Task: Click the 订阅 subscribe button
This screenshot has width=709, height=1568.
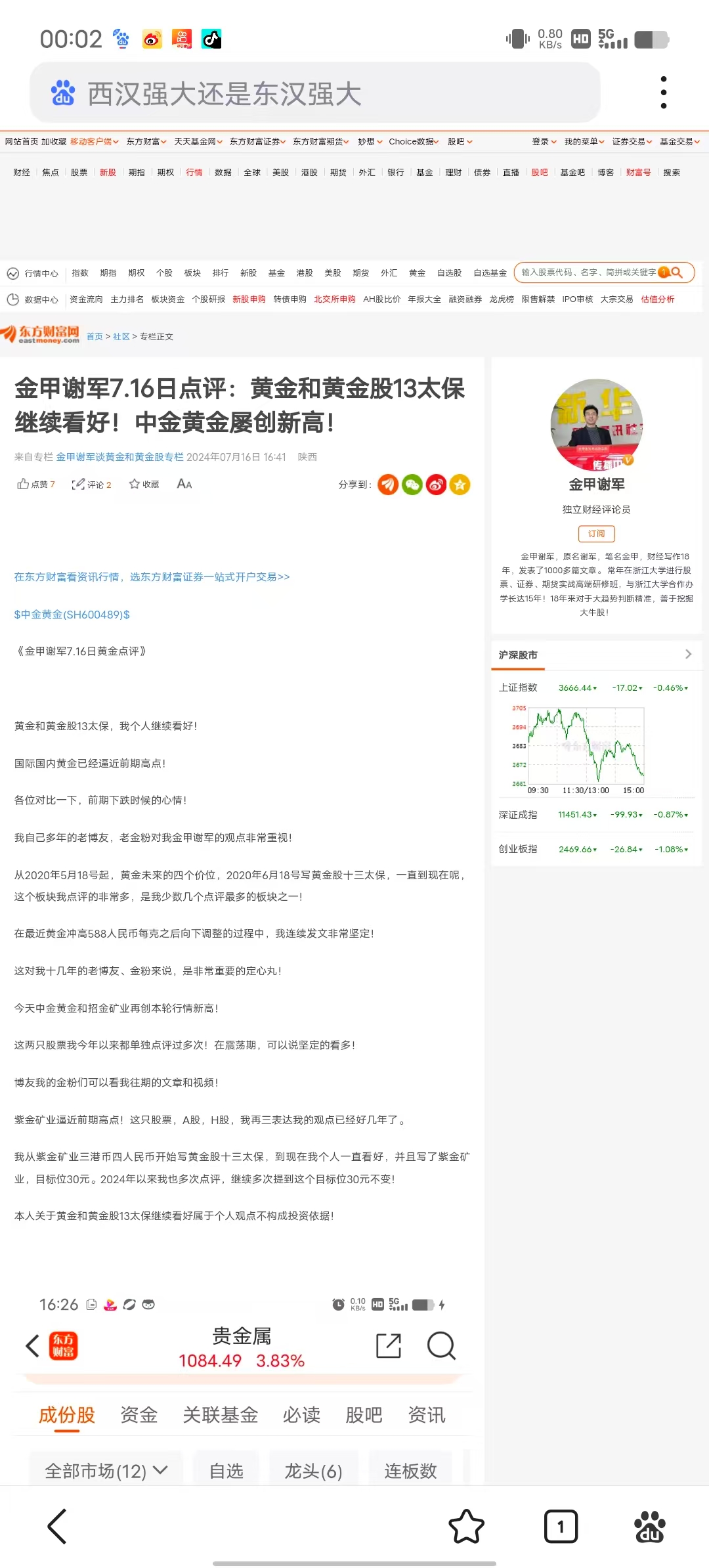Action: (595, 533)
